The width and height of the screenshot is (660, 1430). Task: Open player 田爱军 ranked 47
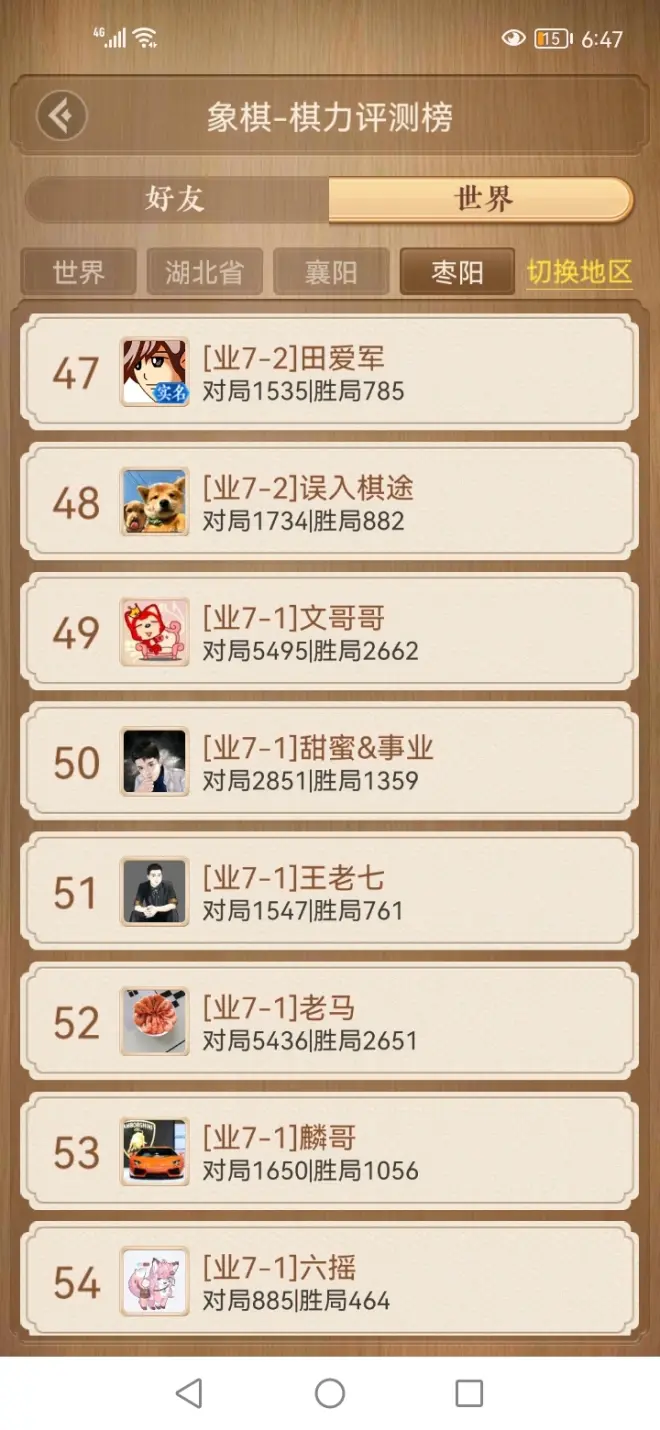tap(330, 373)
